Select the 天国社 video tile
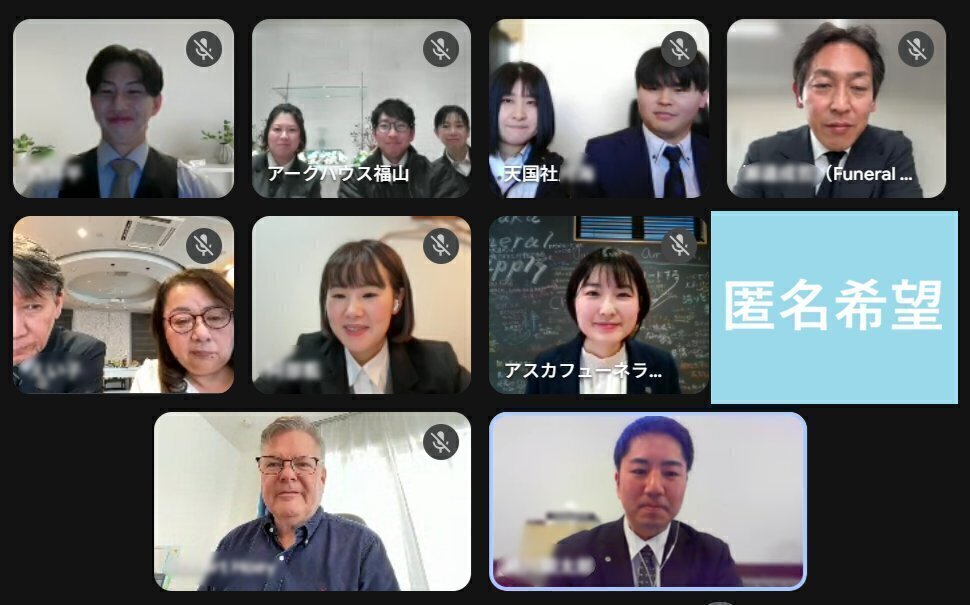970x605 pixels. (x=598, y=110)
